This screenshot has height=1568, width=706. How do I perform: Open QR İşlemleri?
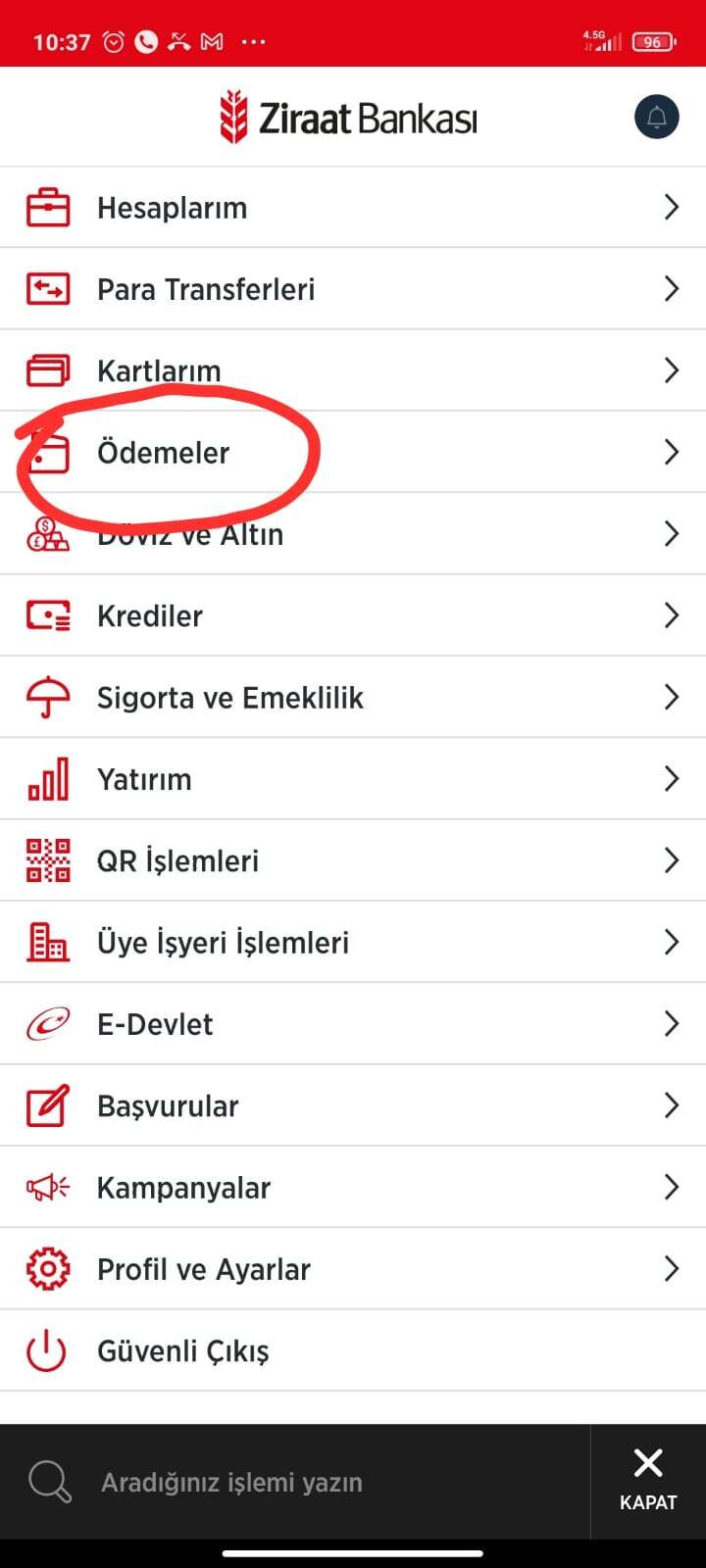click(x=353, y=860)
